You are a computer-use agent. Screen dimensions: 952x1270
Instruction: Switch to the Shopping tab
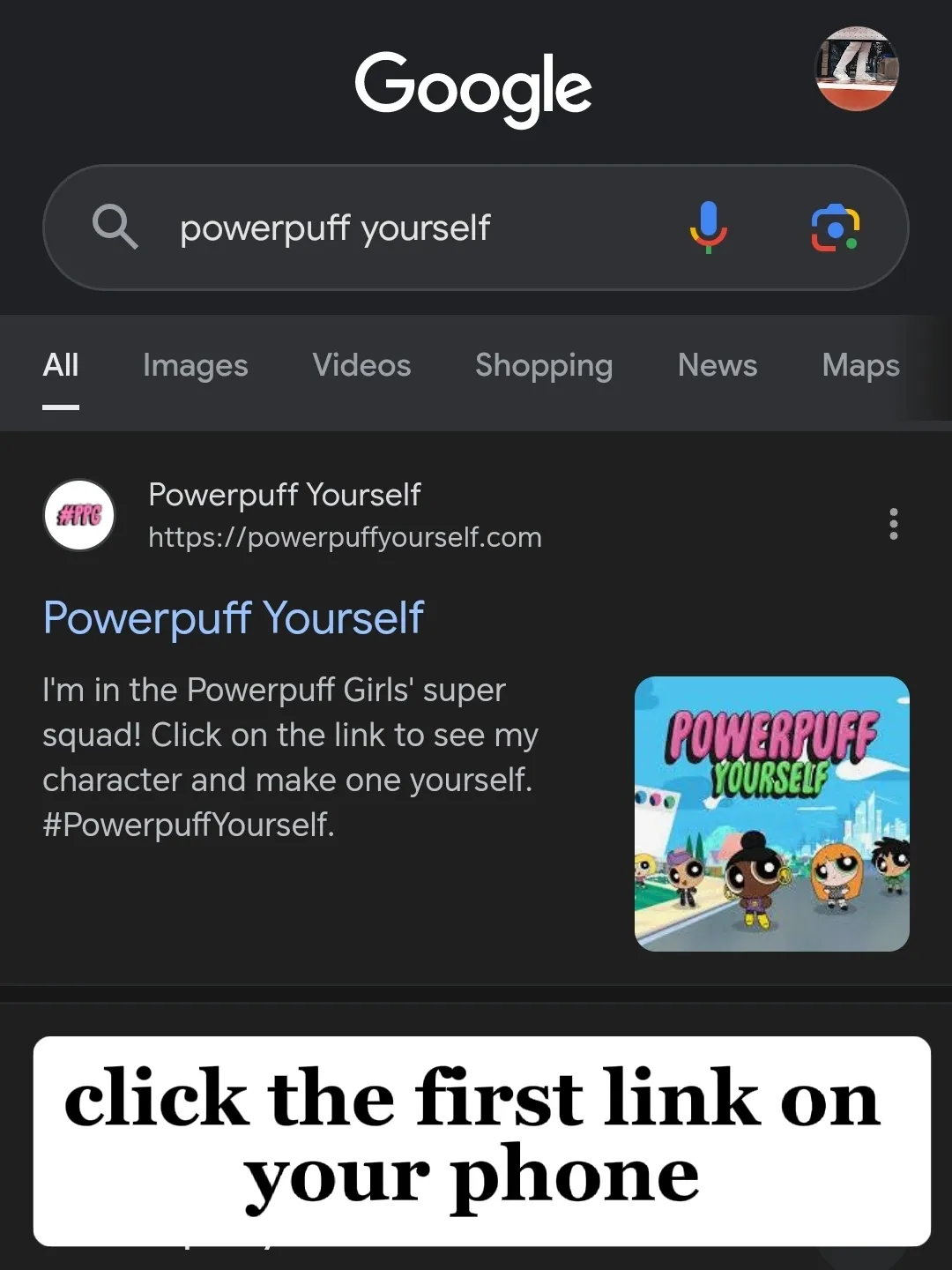(x=543, y=365)
